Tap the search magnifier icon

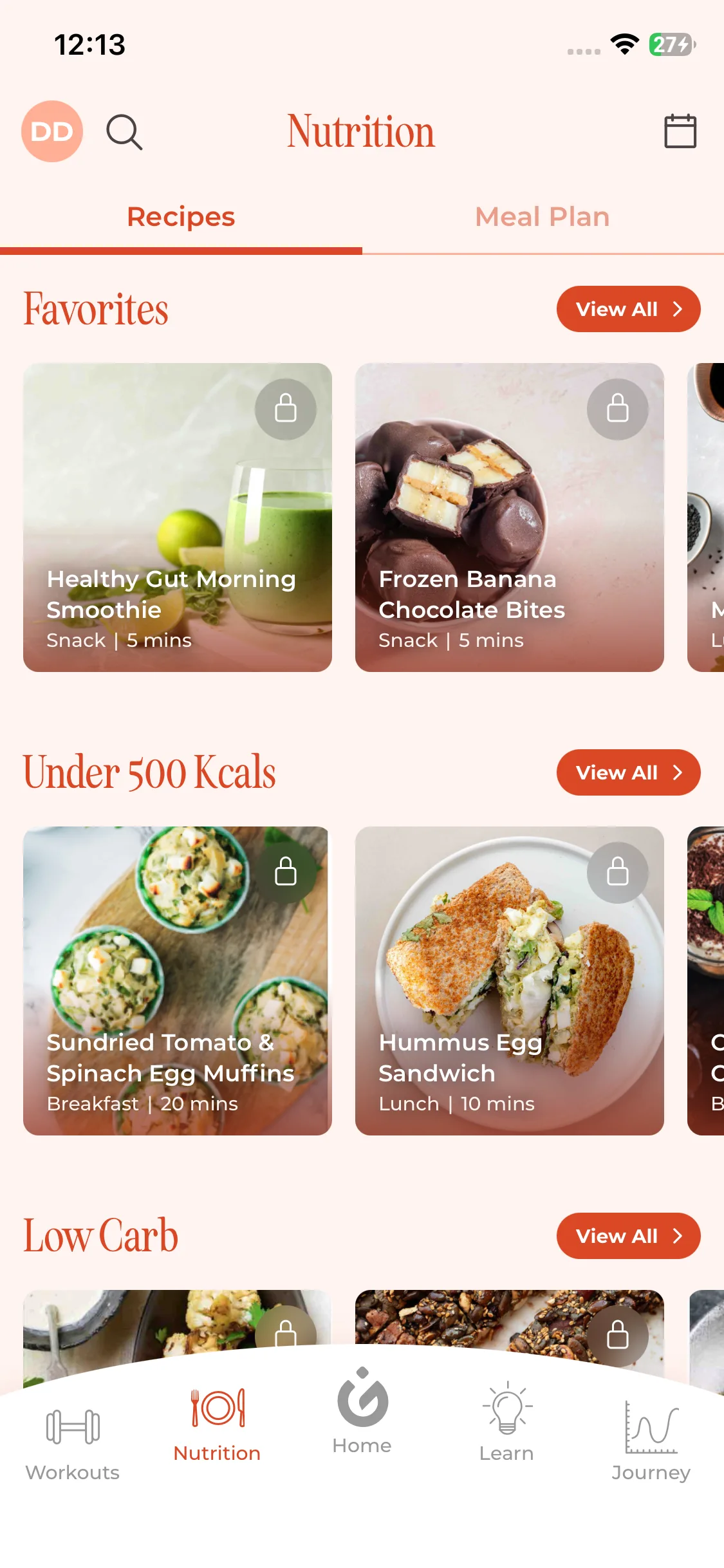point(124,132)
